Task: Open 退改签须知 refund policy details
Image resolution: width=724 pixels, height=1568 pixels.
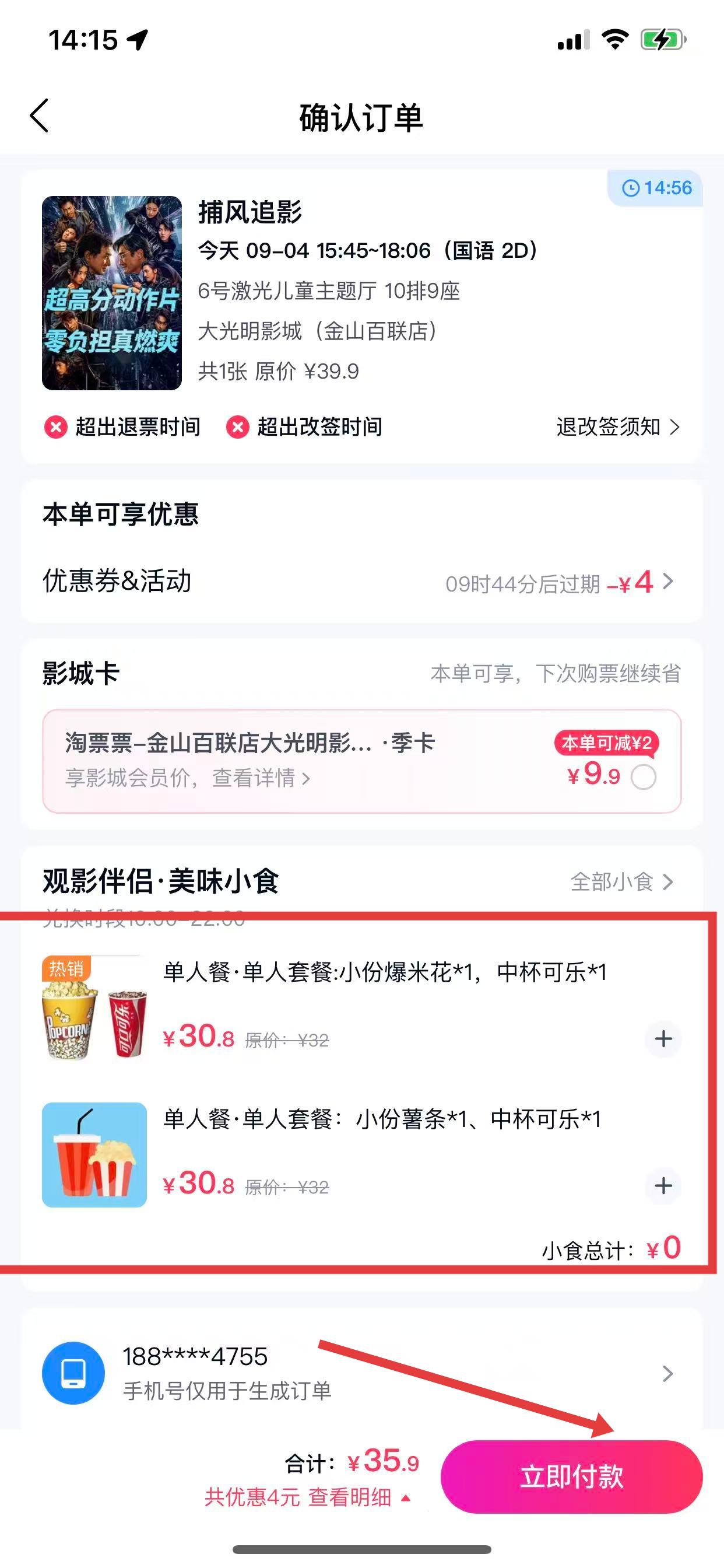Action: click(x=617, y=426)
